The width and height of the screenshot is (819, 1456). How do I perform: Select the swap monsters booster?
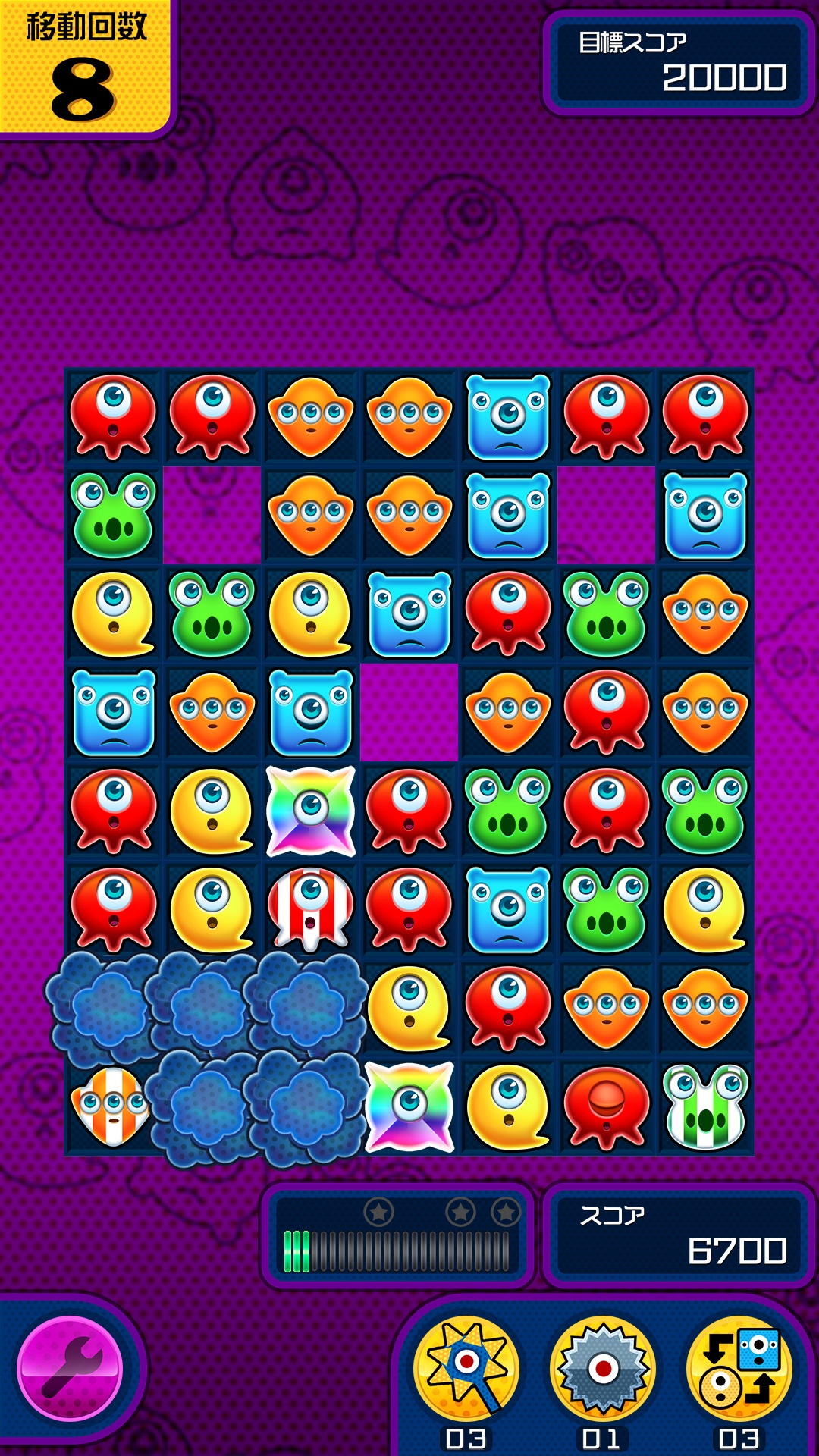(x=739, y=1369)
